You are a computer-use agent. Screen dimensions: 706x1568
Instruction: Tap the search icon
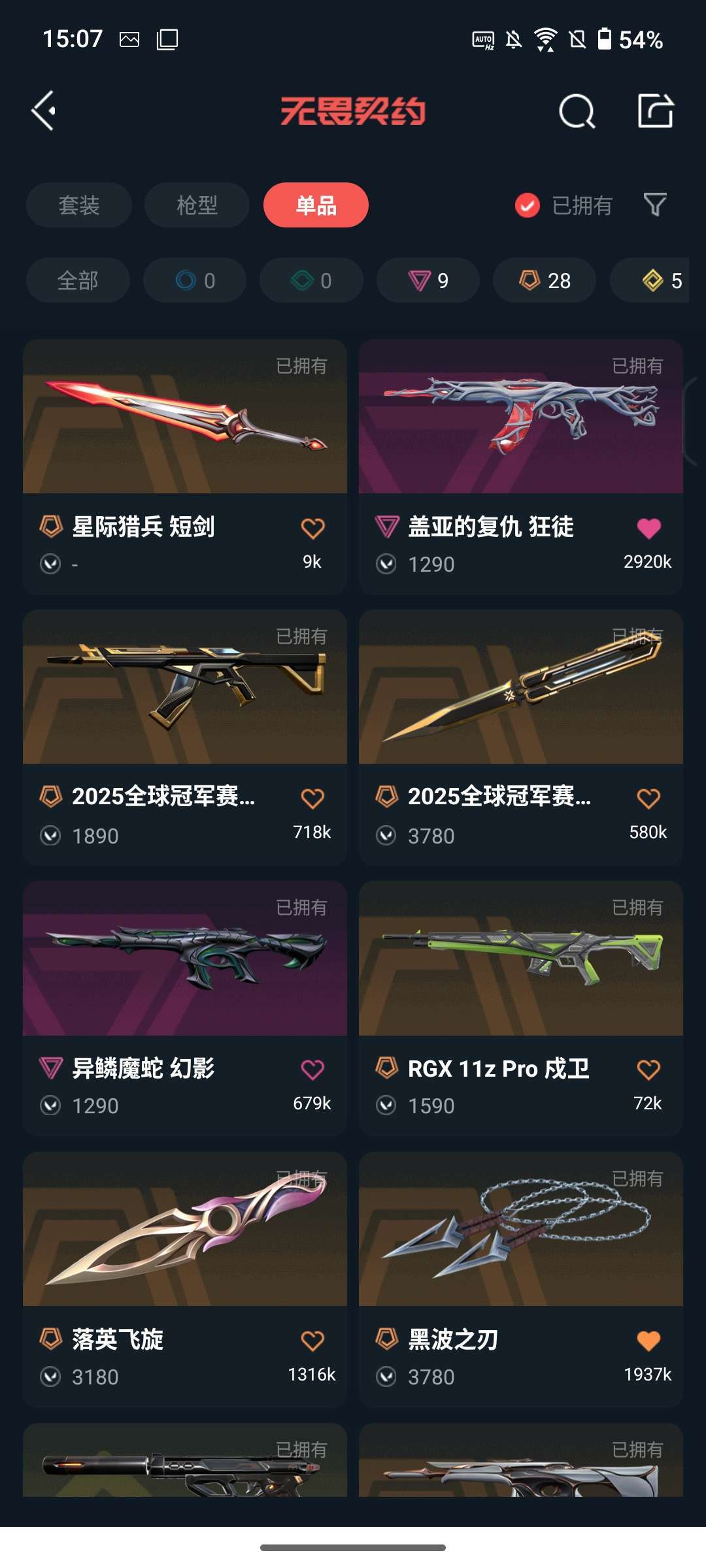pos(578,111)
